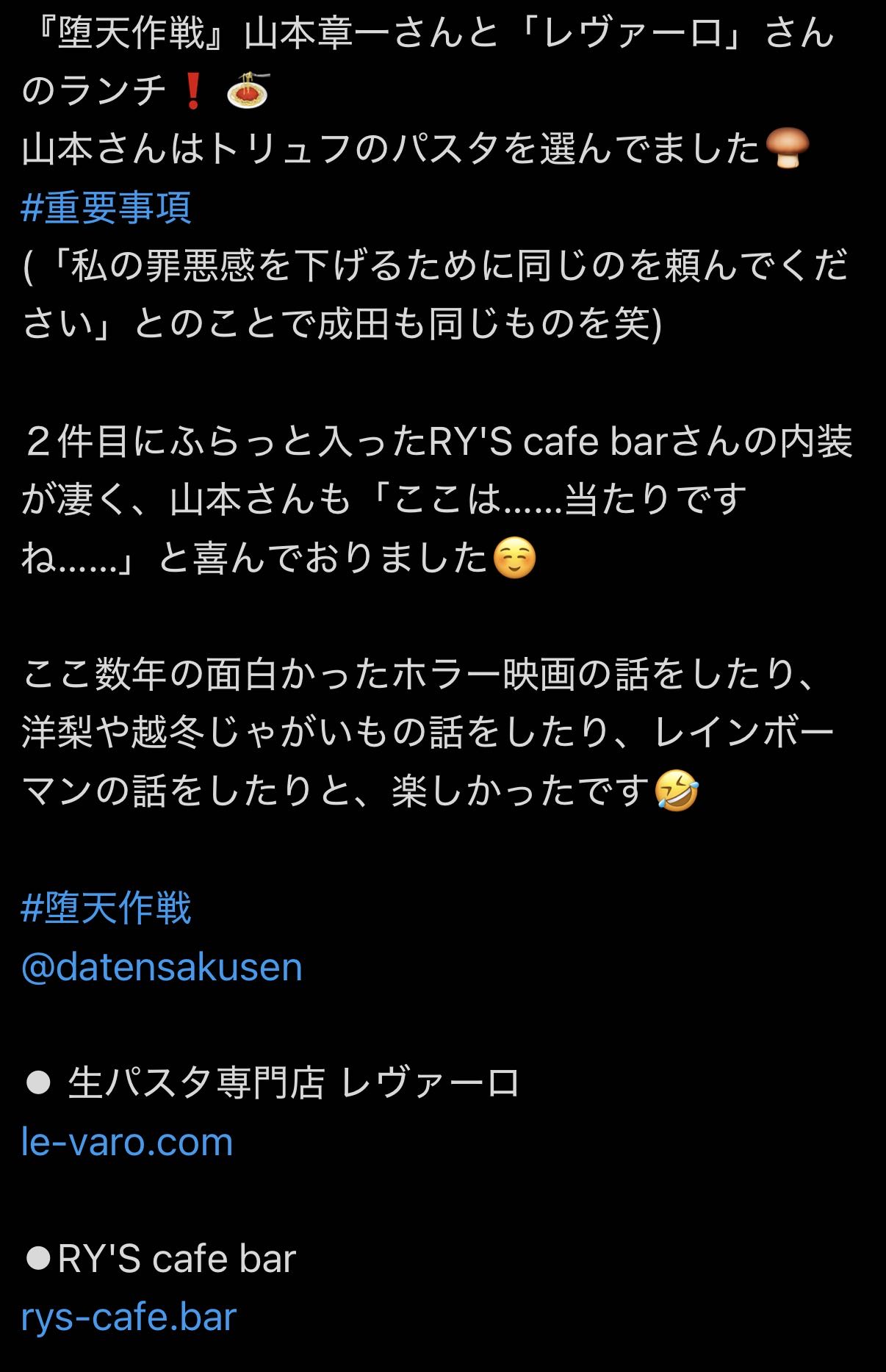Visit the @datensakusen profile

[162, 967]
